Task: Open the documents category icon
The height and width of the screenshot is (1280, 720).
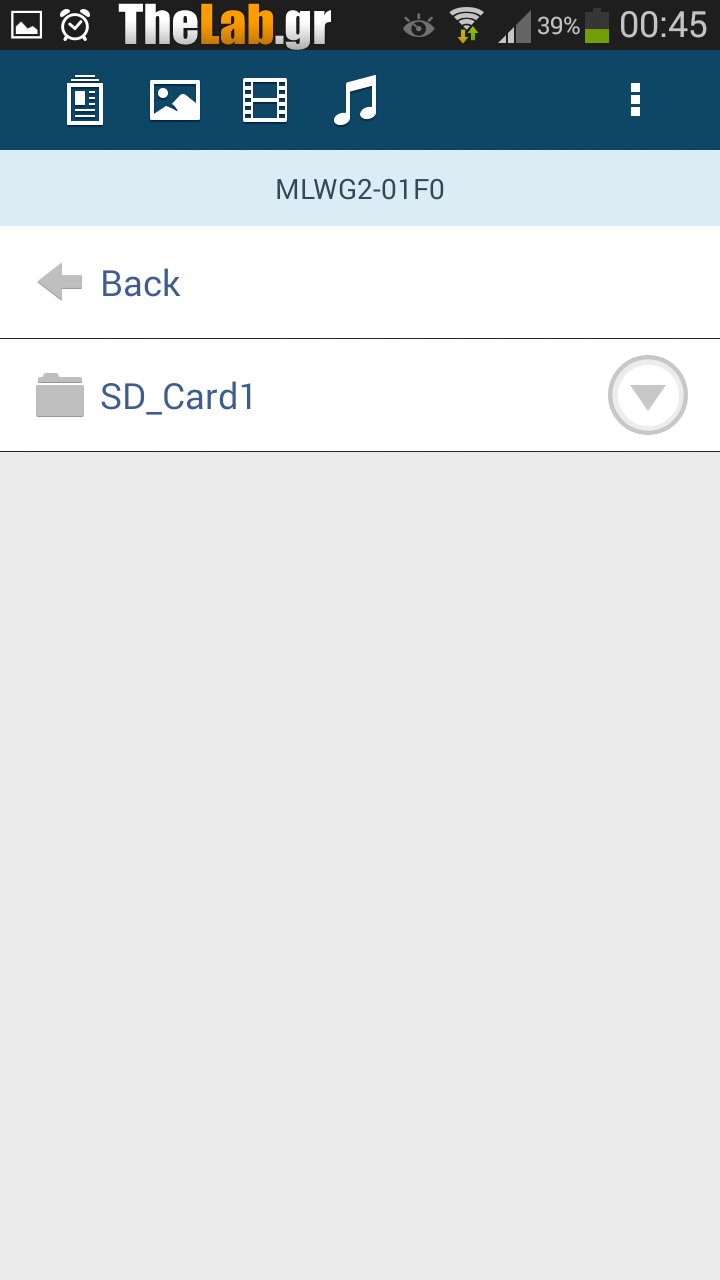Action: [x=85, y=100]
